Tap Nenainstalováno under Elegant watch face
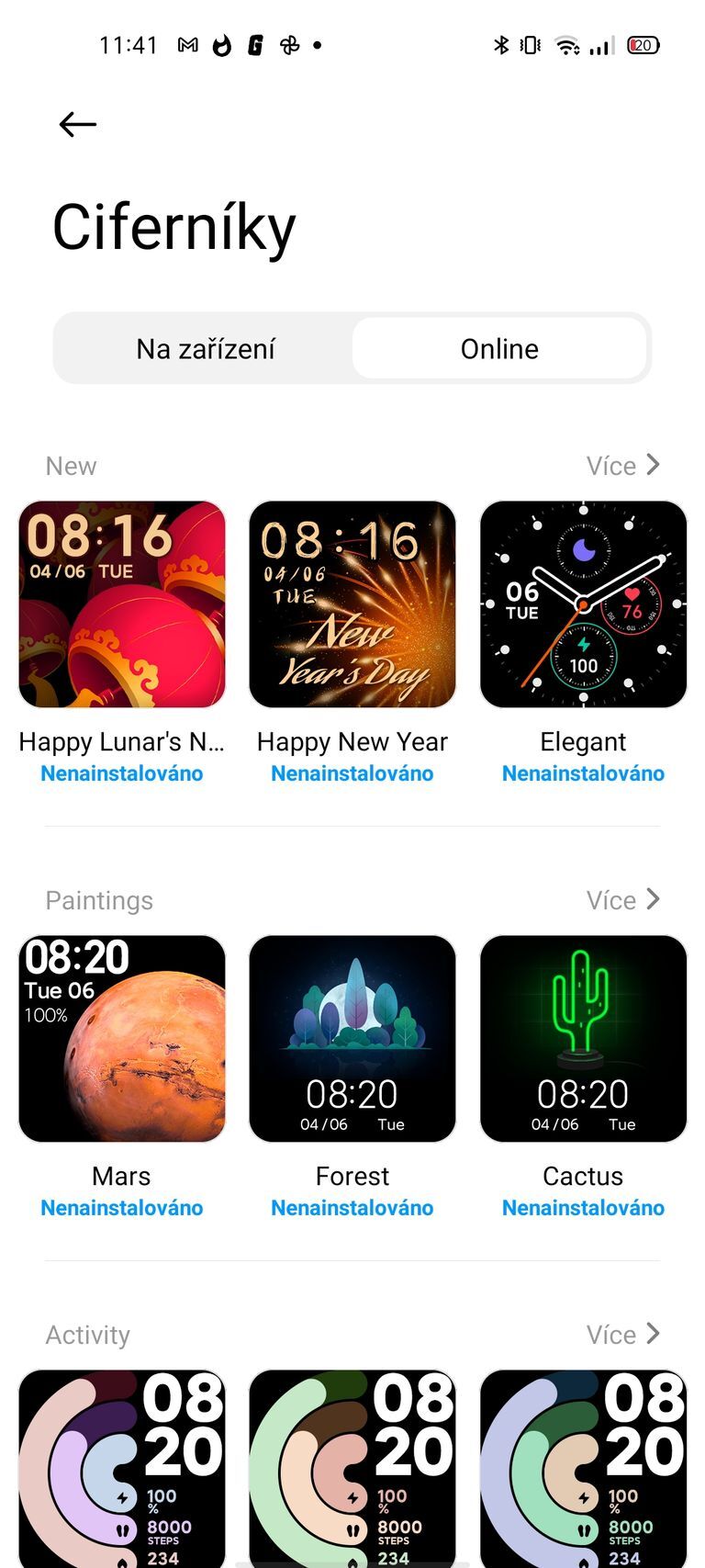 pos(583,773)
